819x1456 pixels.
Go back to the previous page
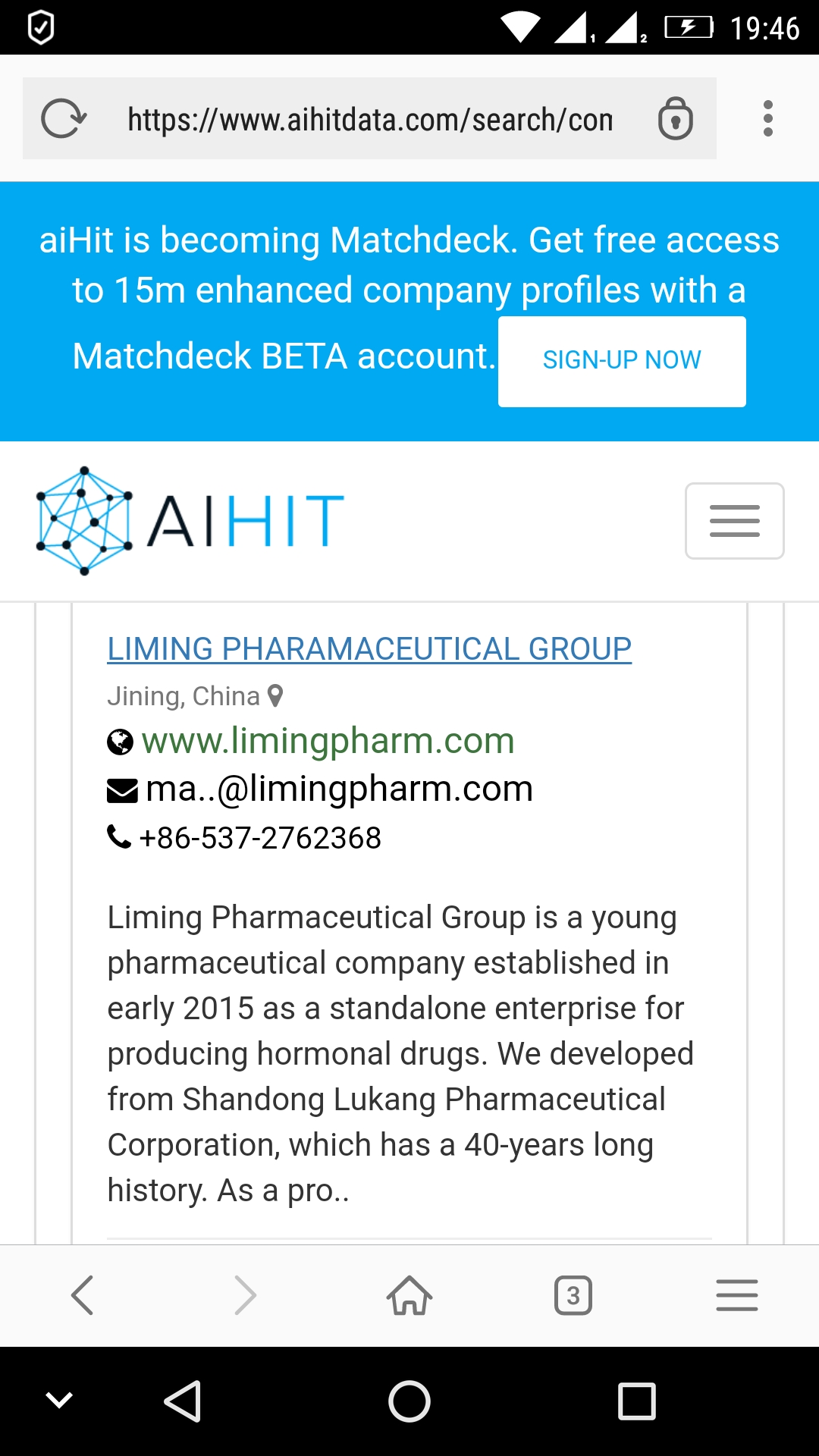click(82, 1294)
